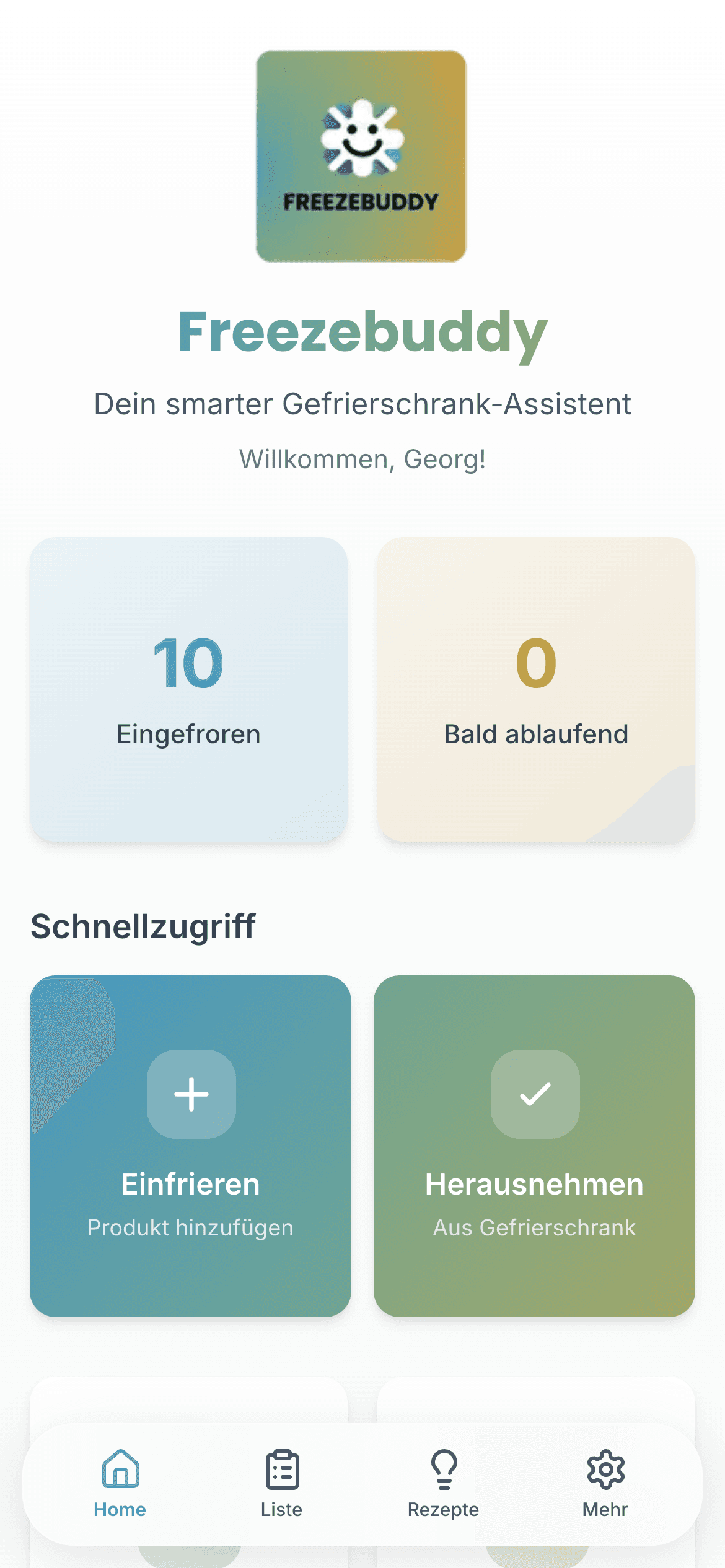Tap the Bald ablaufend statistics card
The image size is (725, 1568).
[535, 690]
